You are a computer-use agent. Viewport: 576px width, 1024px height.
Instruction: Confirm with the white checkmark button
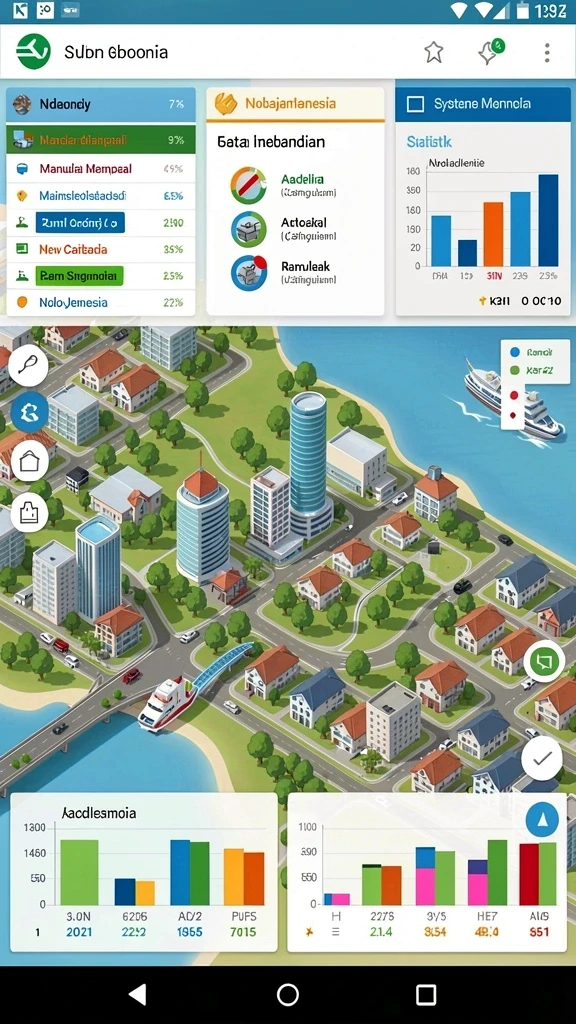542,759
